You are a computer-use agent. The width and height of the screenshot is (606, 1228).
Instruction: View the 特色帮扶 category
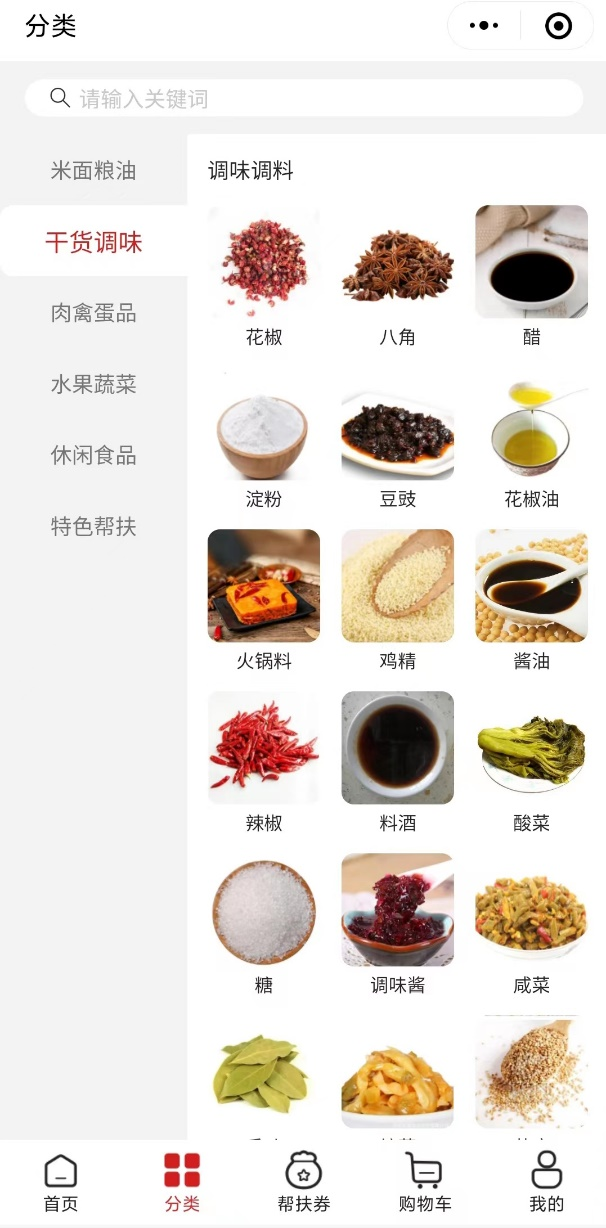[x=93, y=526]
